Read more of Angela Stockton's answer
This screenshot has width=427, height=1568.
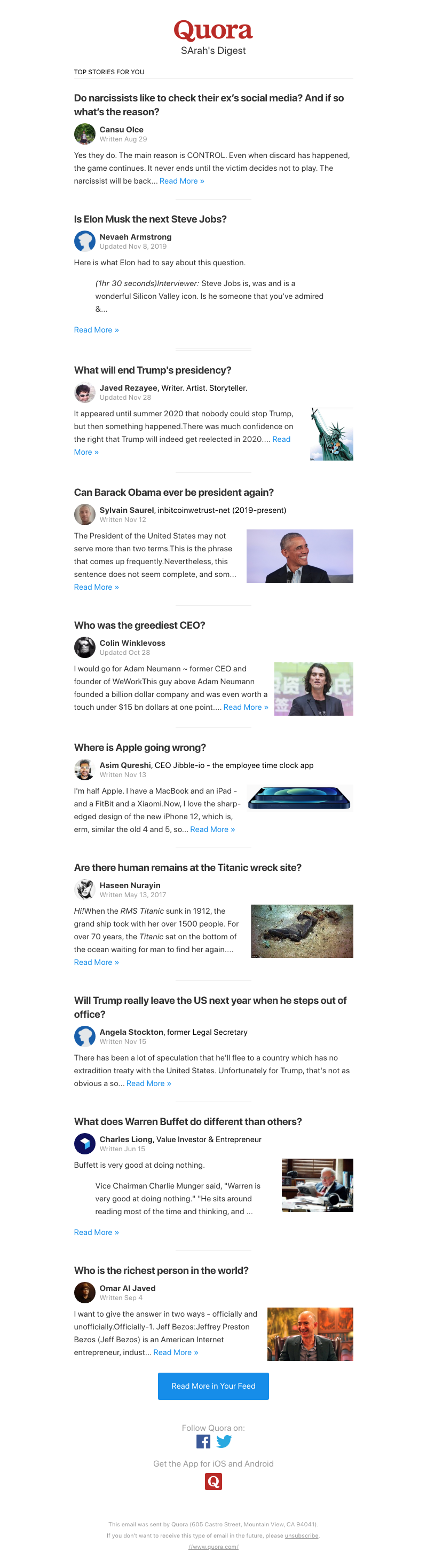148,1083
